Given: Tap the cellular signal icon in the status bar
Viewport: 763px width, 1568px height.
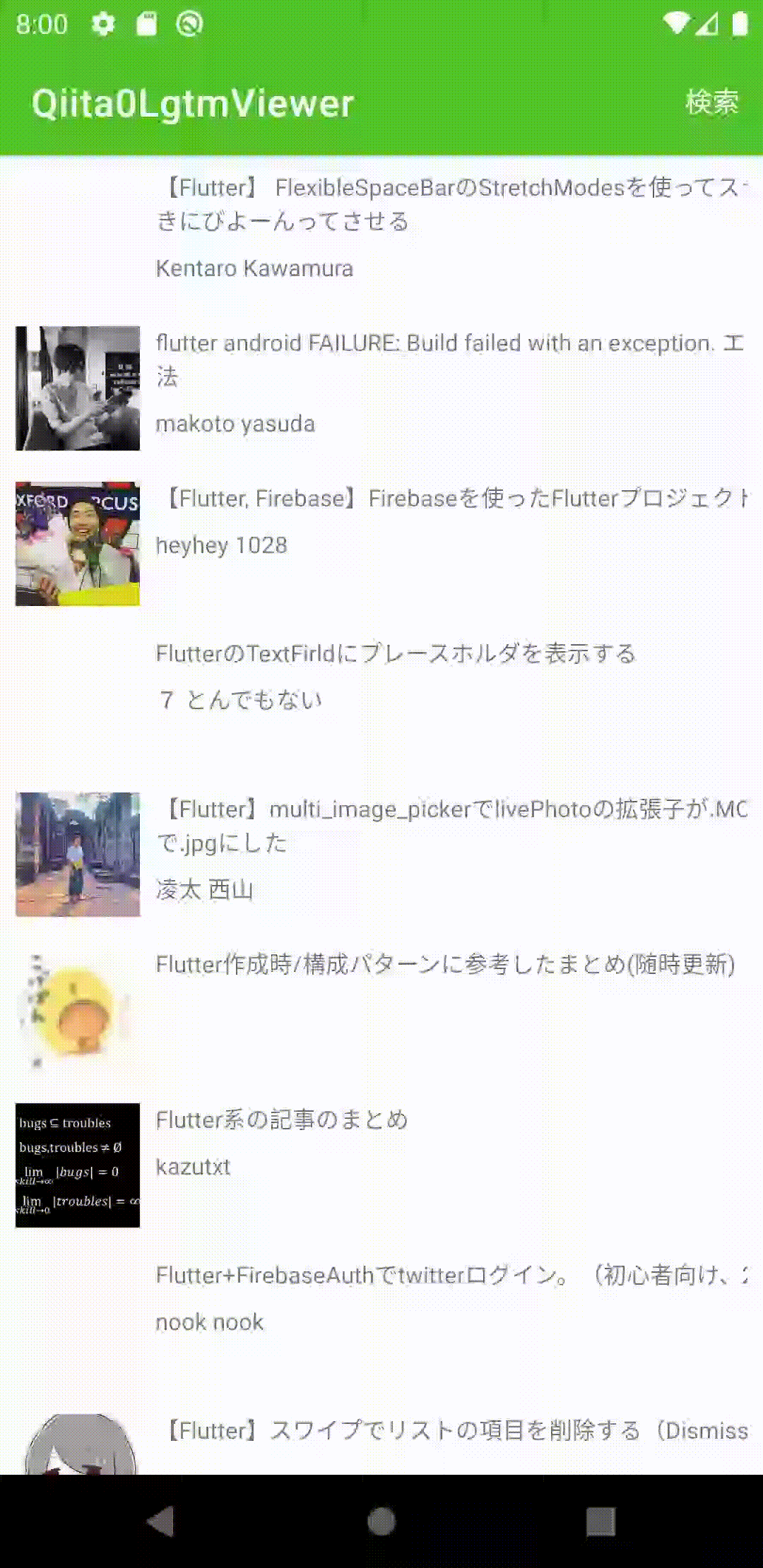Looking at the screenshot, I should [706, 23].
